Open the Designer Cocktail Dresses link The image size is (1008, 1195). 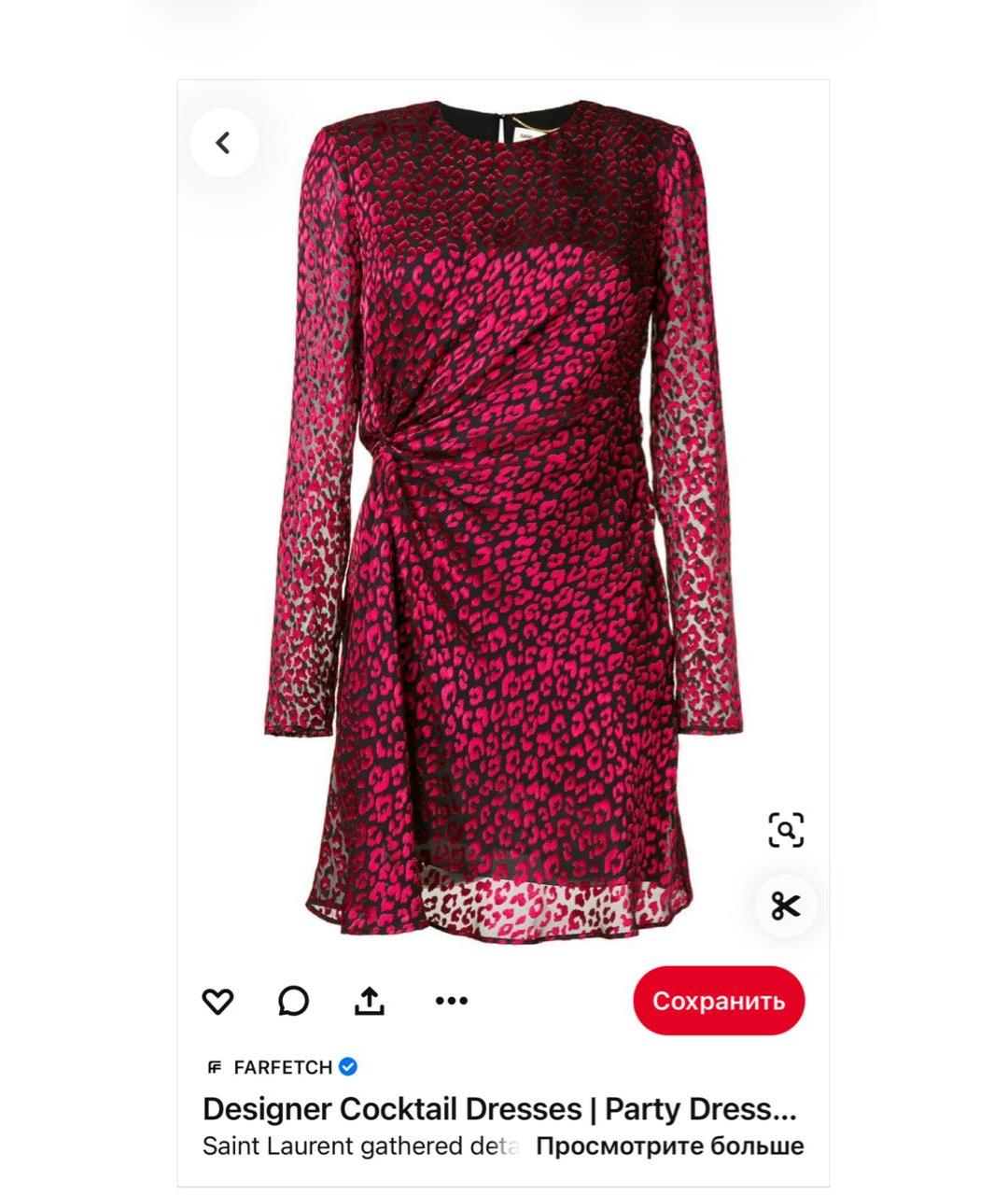point(501,1111)
